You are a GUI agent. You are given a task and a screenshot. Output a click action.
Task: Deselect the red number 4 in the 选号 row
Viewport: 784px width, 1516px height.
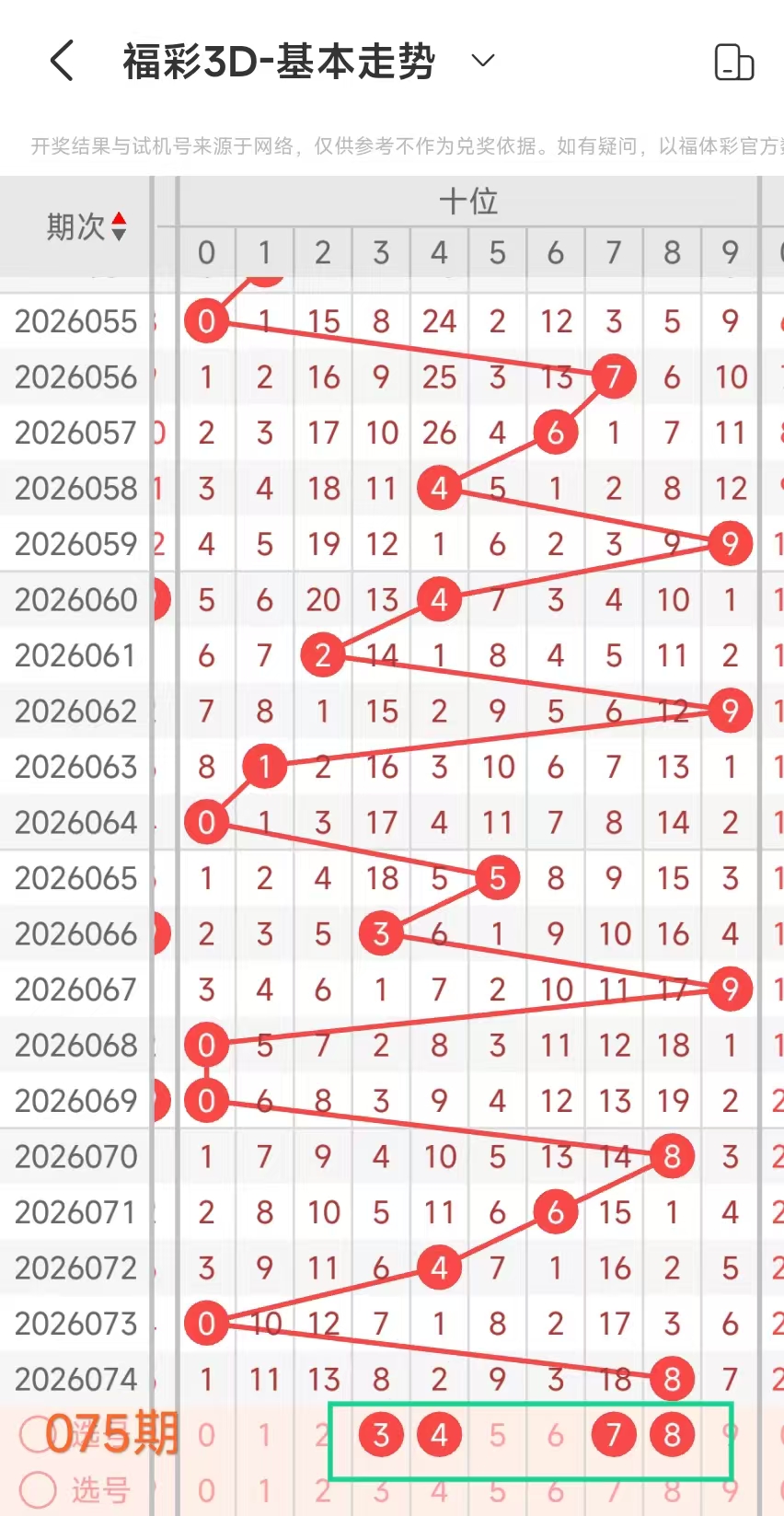(439, 1434)
